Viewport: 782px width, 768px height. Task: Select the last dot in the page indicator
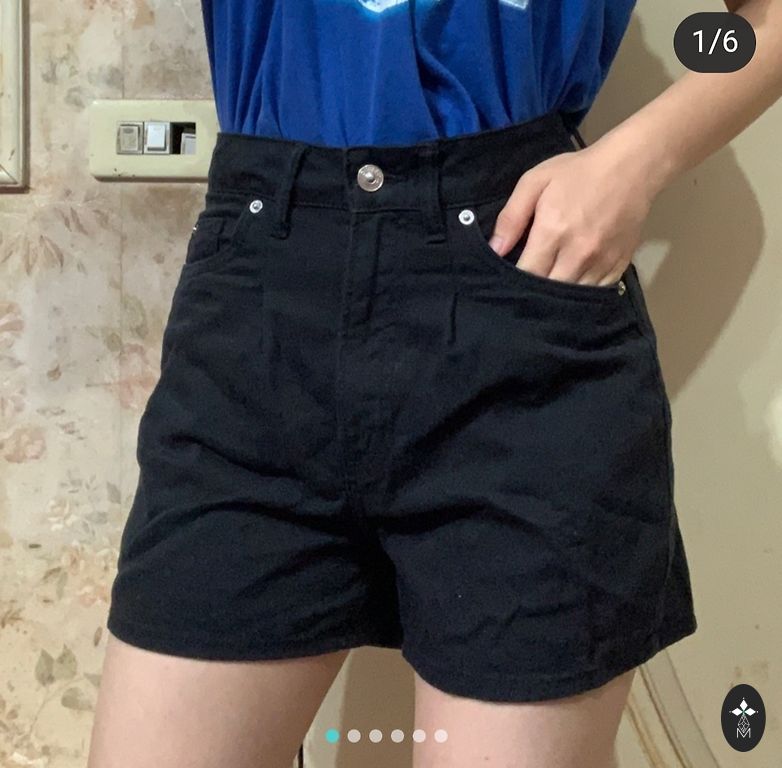pos(441,736)
